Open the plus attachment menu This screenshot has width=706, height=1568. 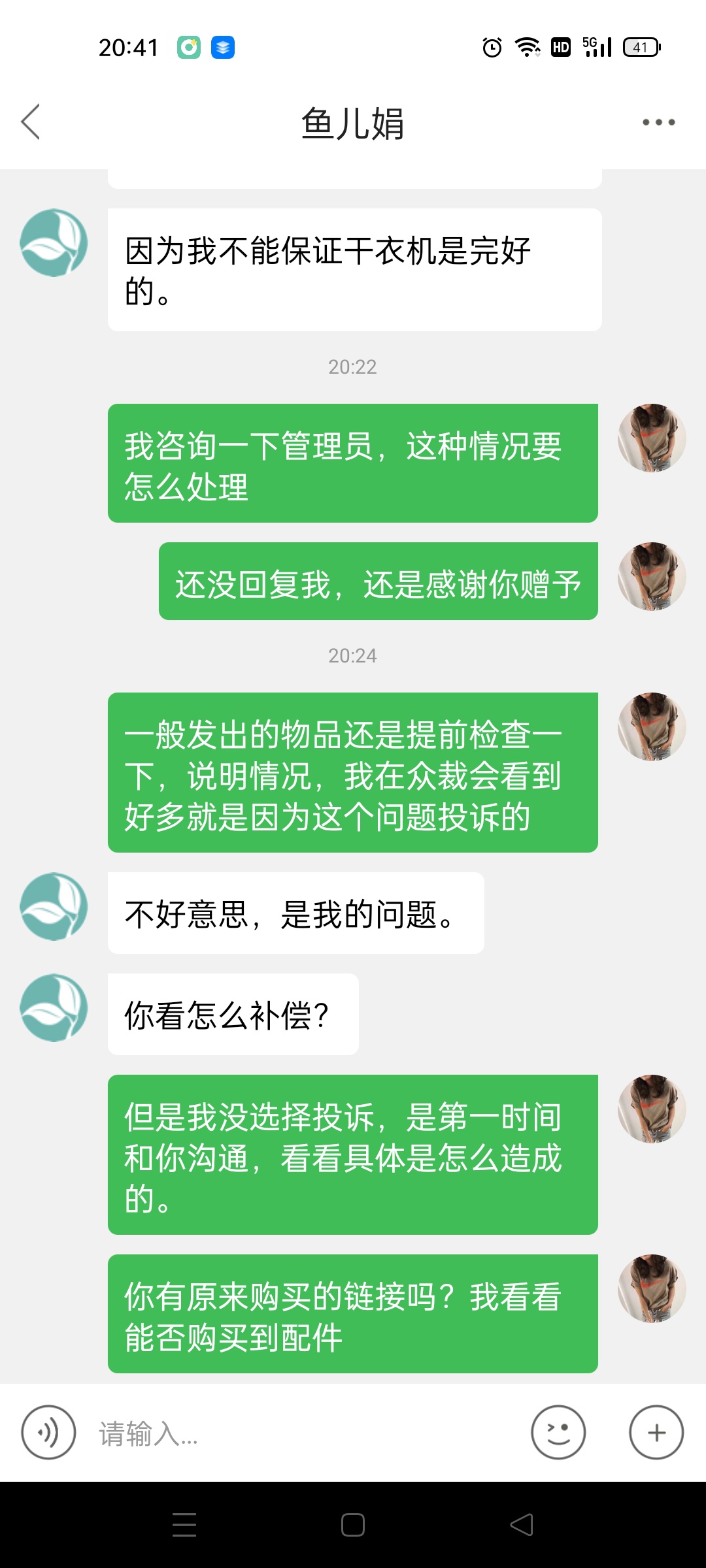tap(656, 1432)
